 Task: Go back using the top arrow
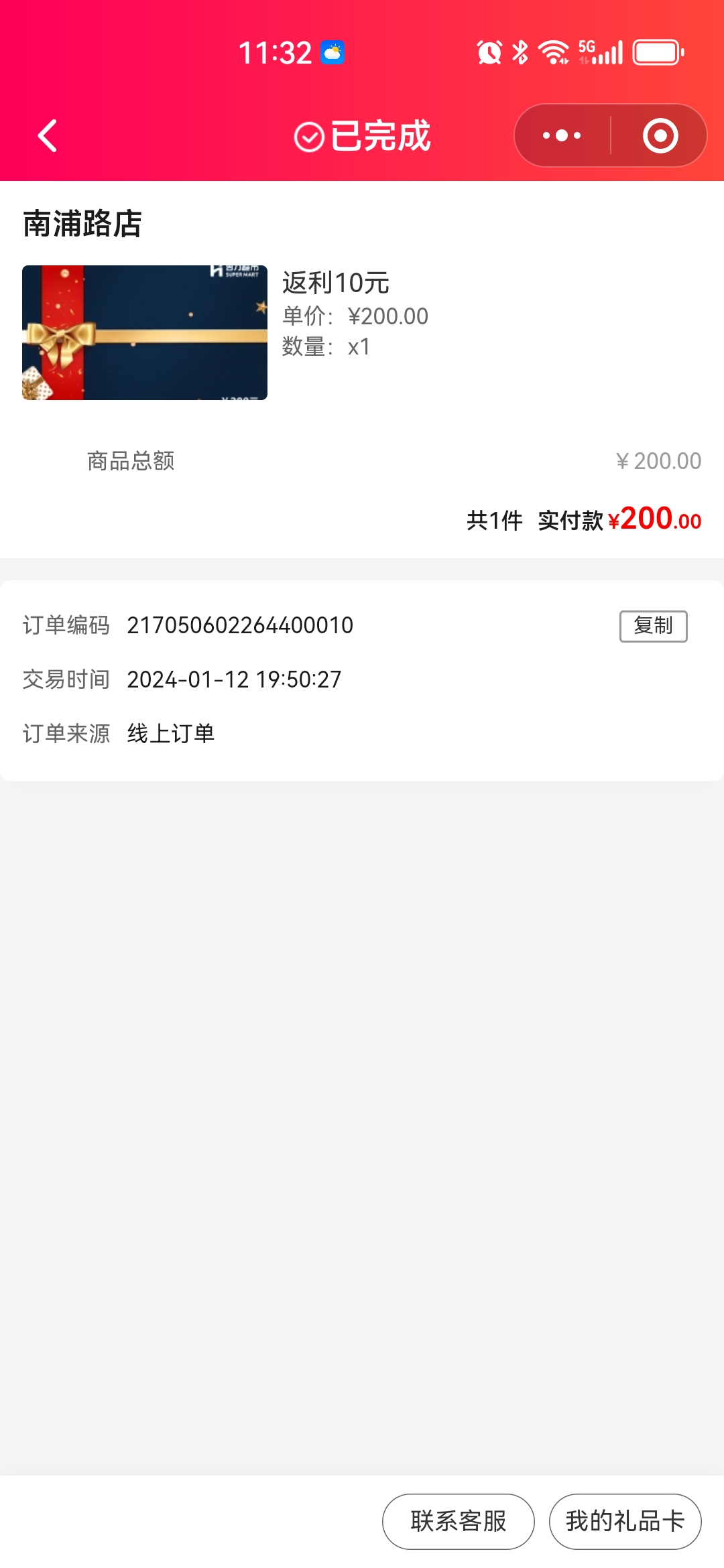47,136
